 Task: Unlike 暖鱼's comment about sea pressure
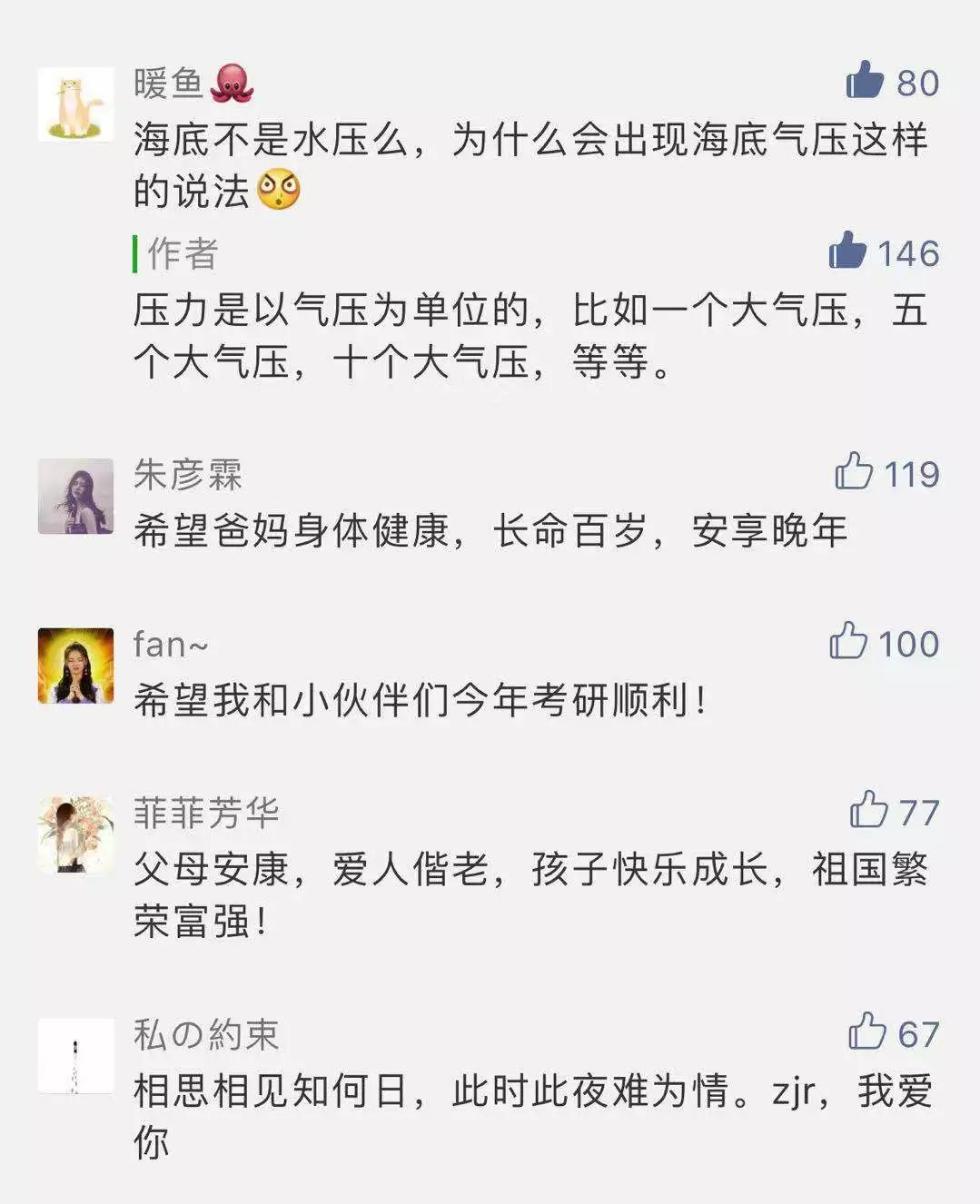click(x=865, y=80)
